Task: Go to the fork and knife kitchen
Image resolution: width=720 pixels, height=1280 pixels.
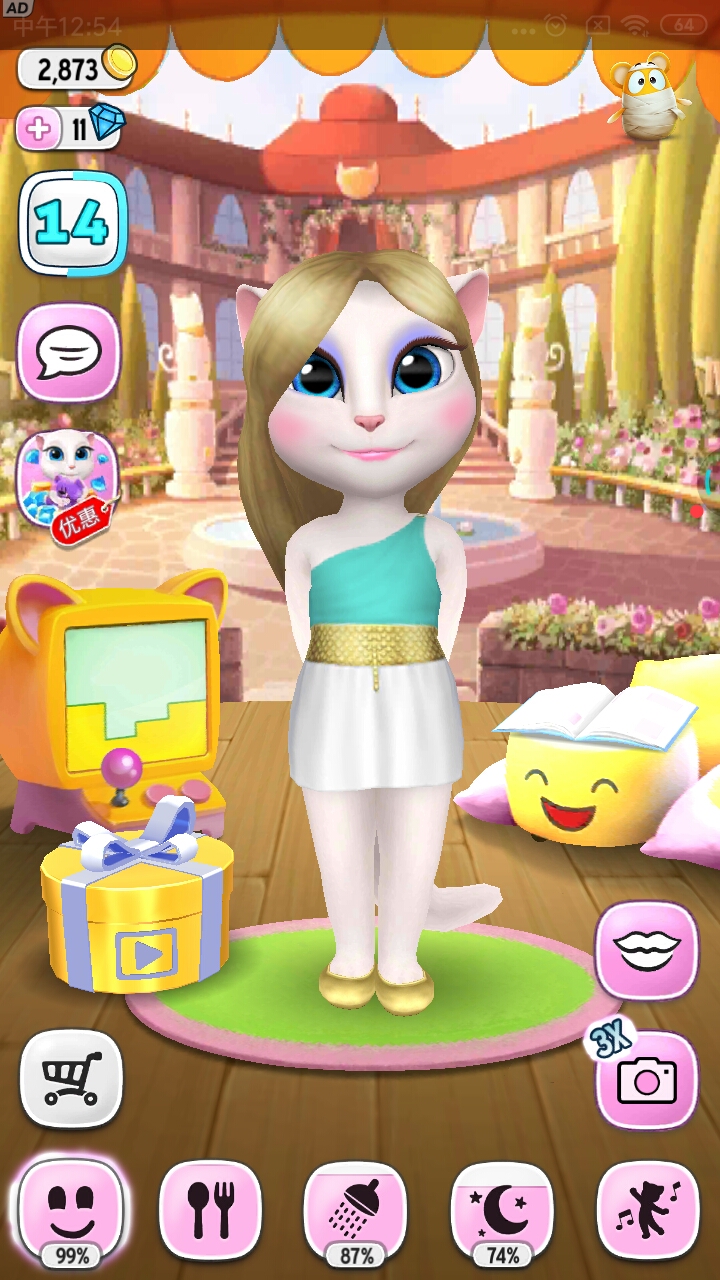Action: pos(211,1207)
